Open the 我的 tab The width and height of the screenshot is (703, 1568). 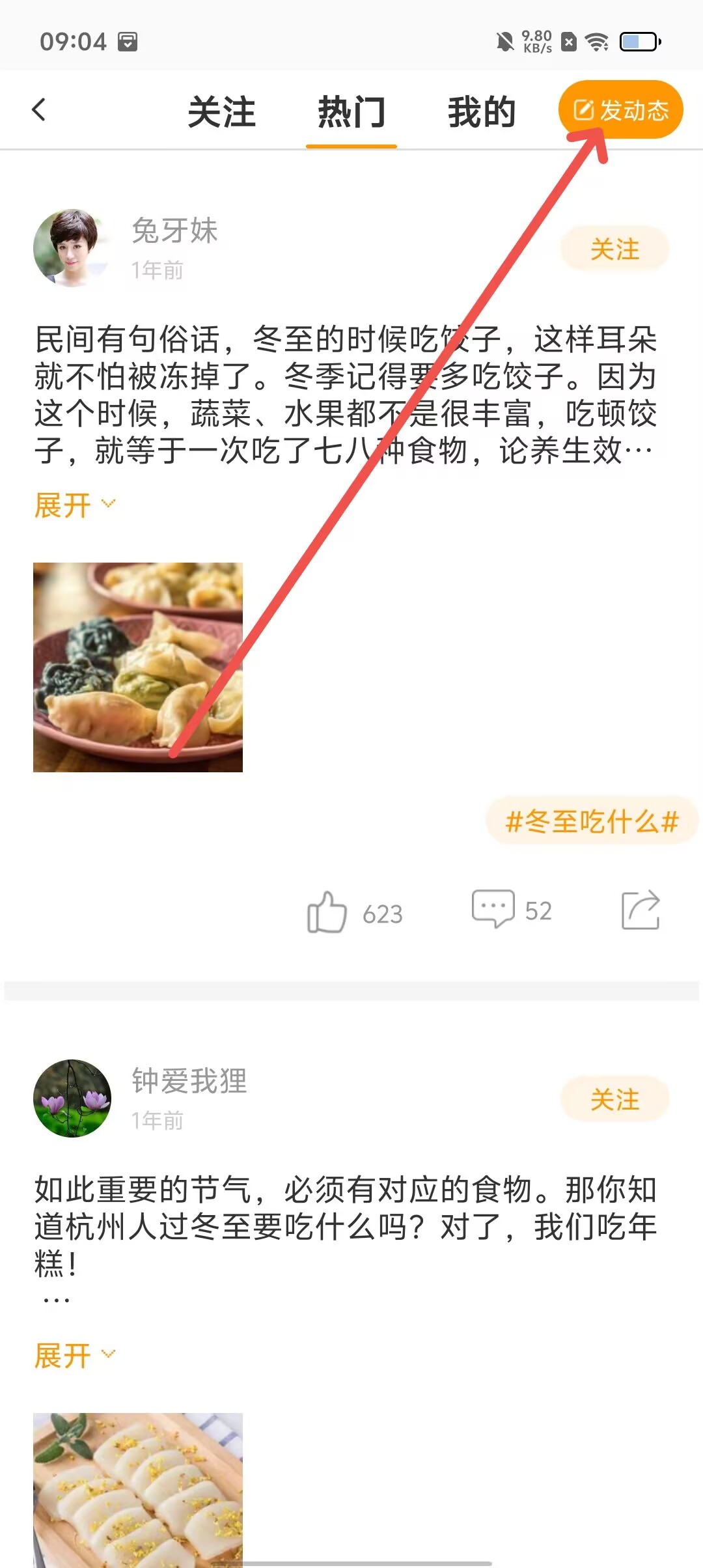482,112
